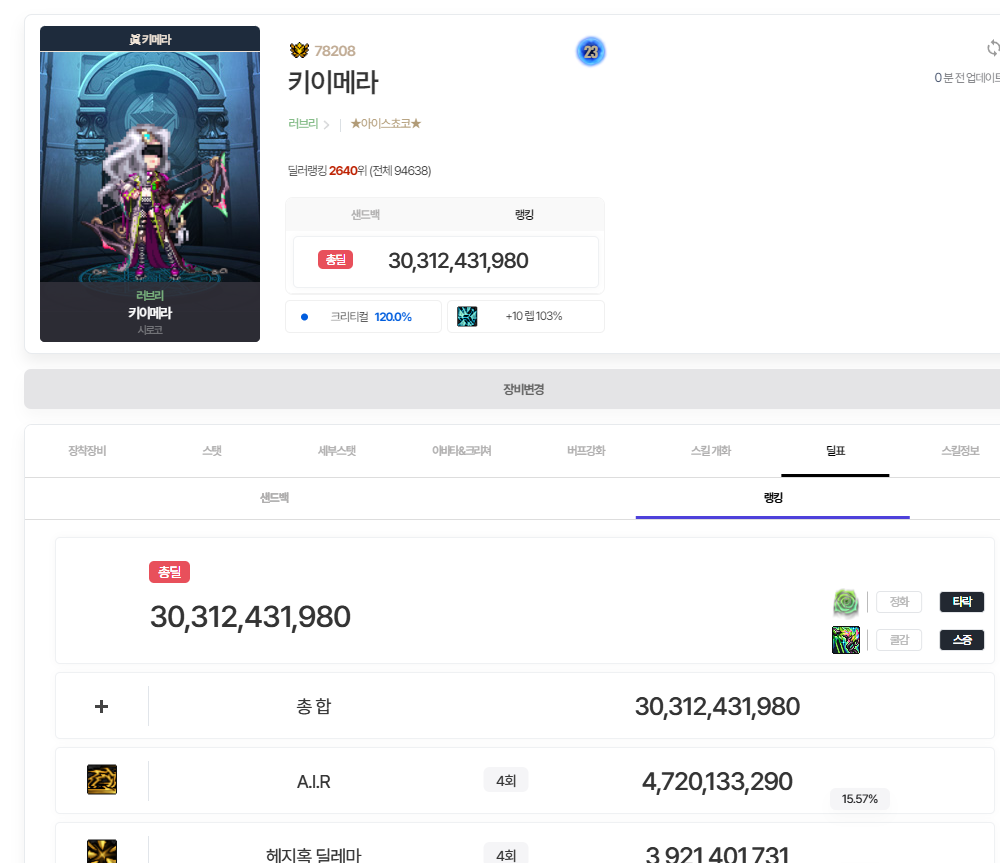The height and width of the screenshot is (863, 1000).
Task: Choose 샌드백 in the character card
Action: coord(365,215)
